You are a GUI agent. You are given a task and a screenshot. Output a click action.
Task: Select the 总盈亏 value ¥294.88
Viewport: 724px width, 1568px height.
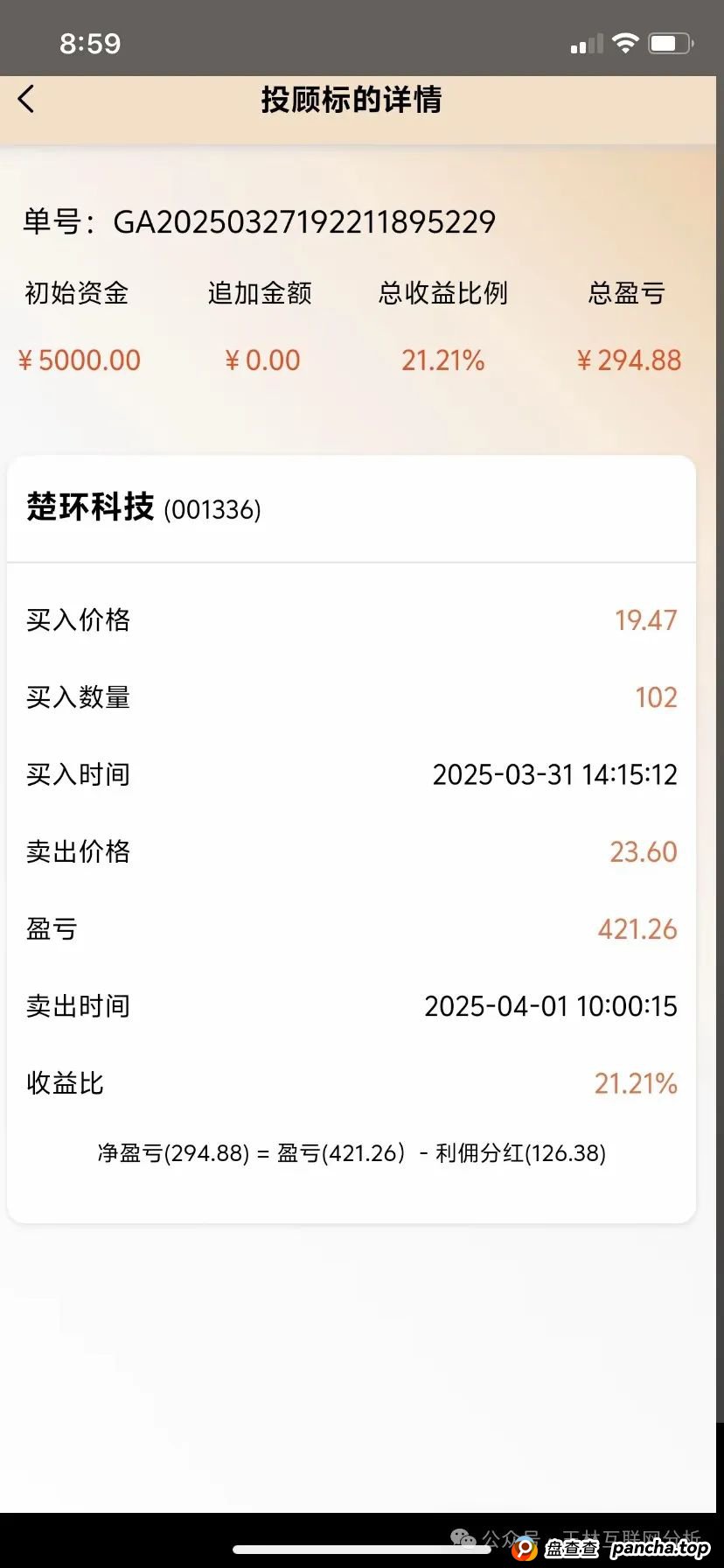click(629, 360)
